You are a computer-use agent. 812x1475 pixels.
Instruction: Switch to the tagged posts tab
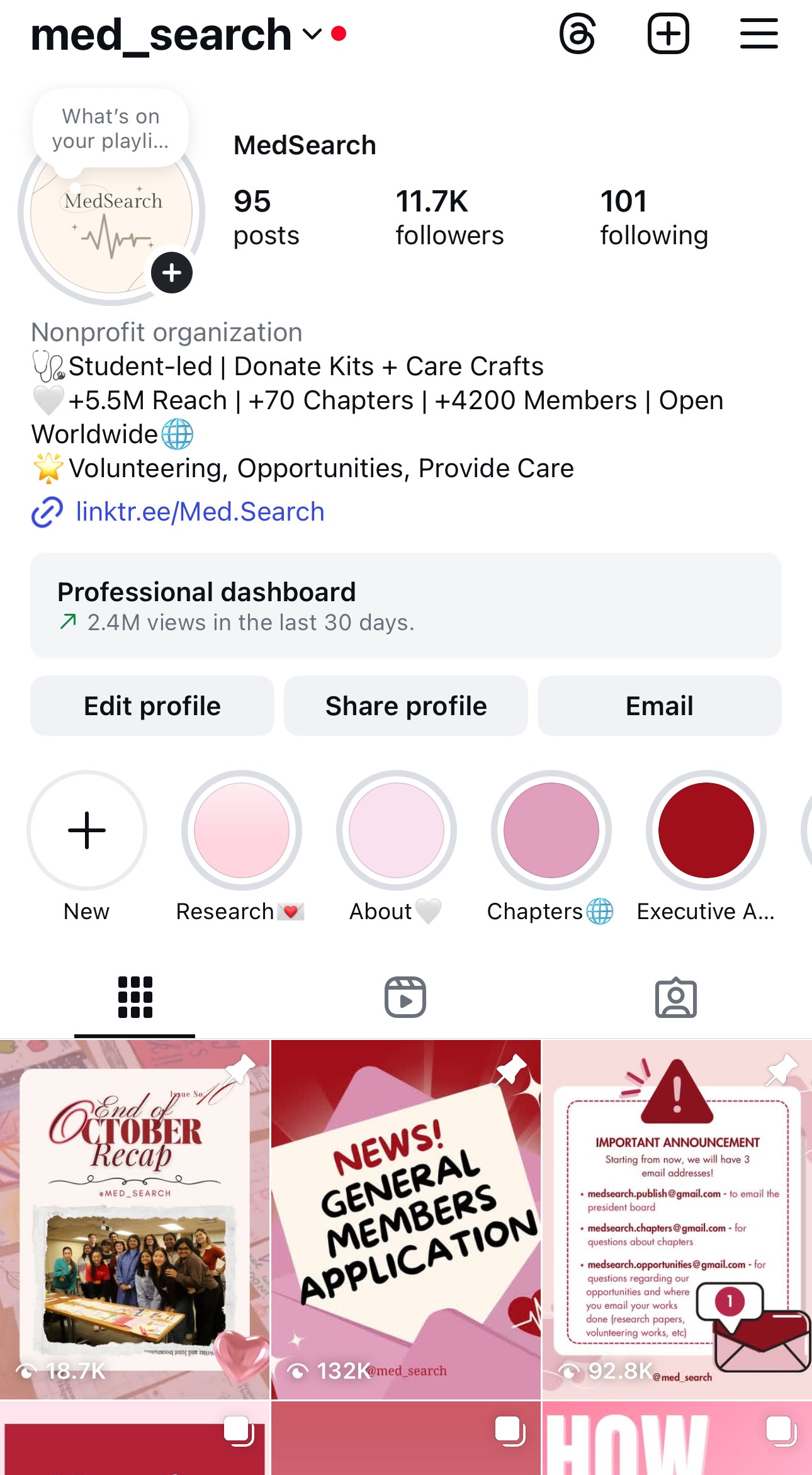tap(675, 997)
